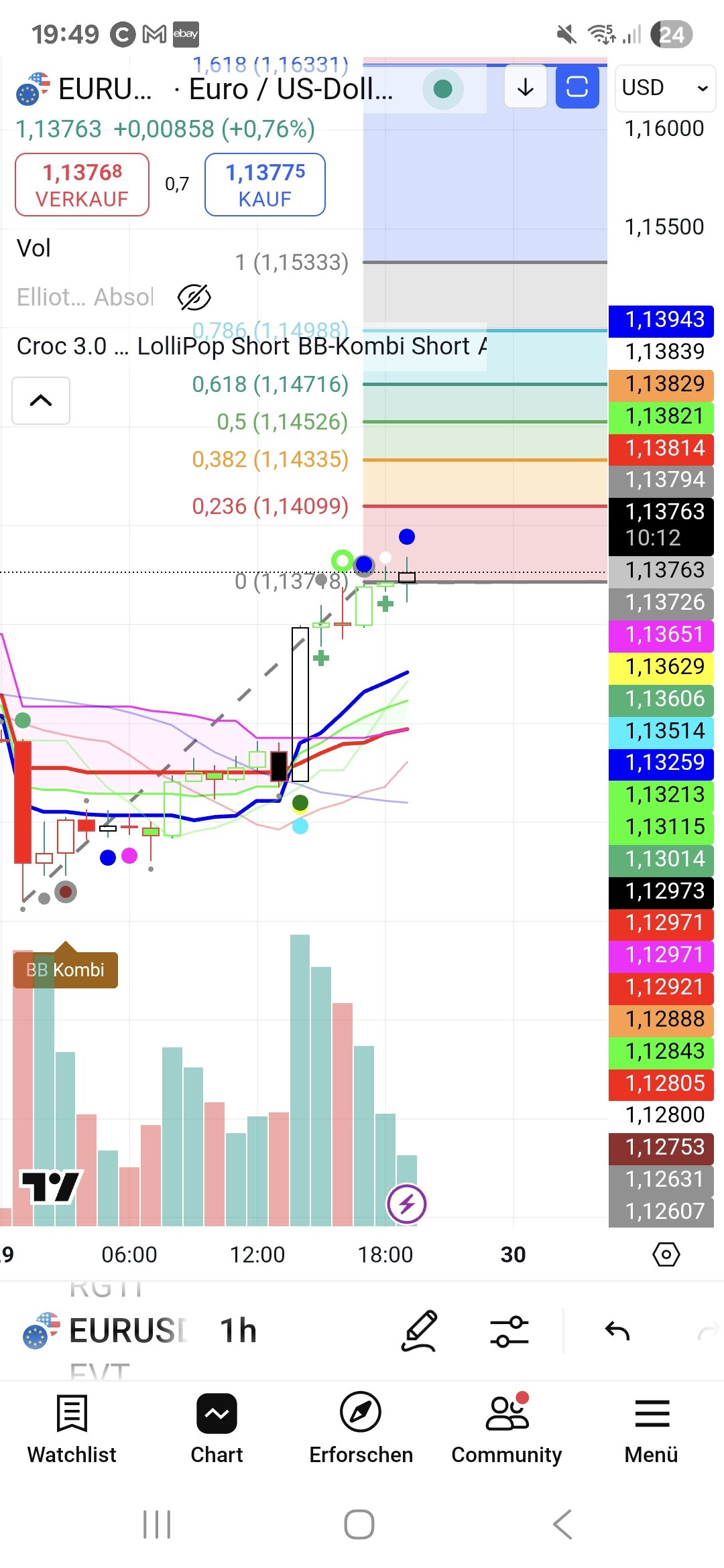Open the chart settings sliders icon

pos(509,1331)
